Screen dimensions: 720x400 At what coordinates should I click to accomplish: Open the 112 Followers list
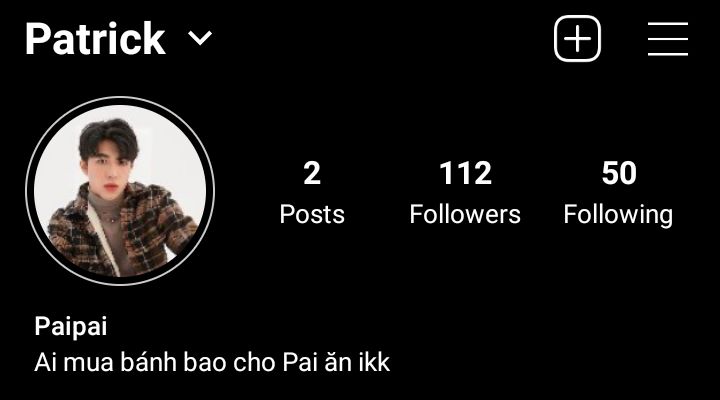point(465,192)
